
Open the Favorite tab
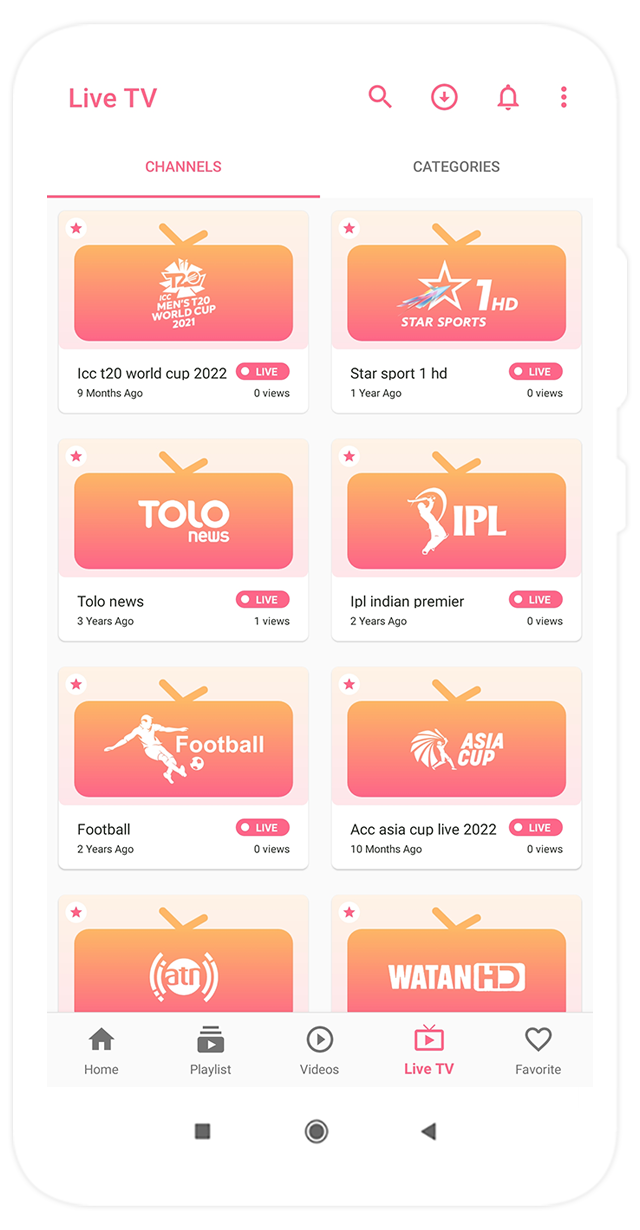[x=538, y=1050]
